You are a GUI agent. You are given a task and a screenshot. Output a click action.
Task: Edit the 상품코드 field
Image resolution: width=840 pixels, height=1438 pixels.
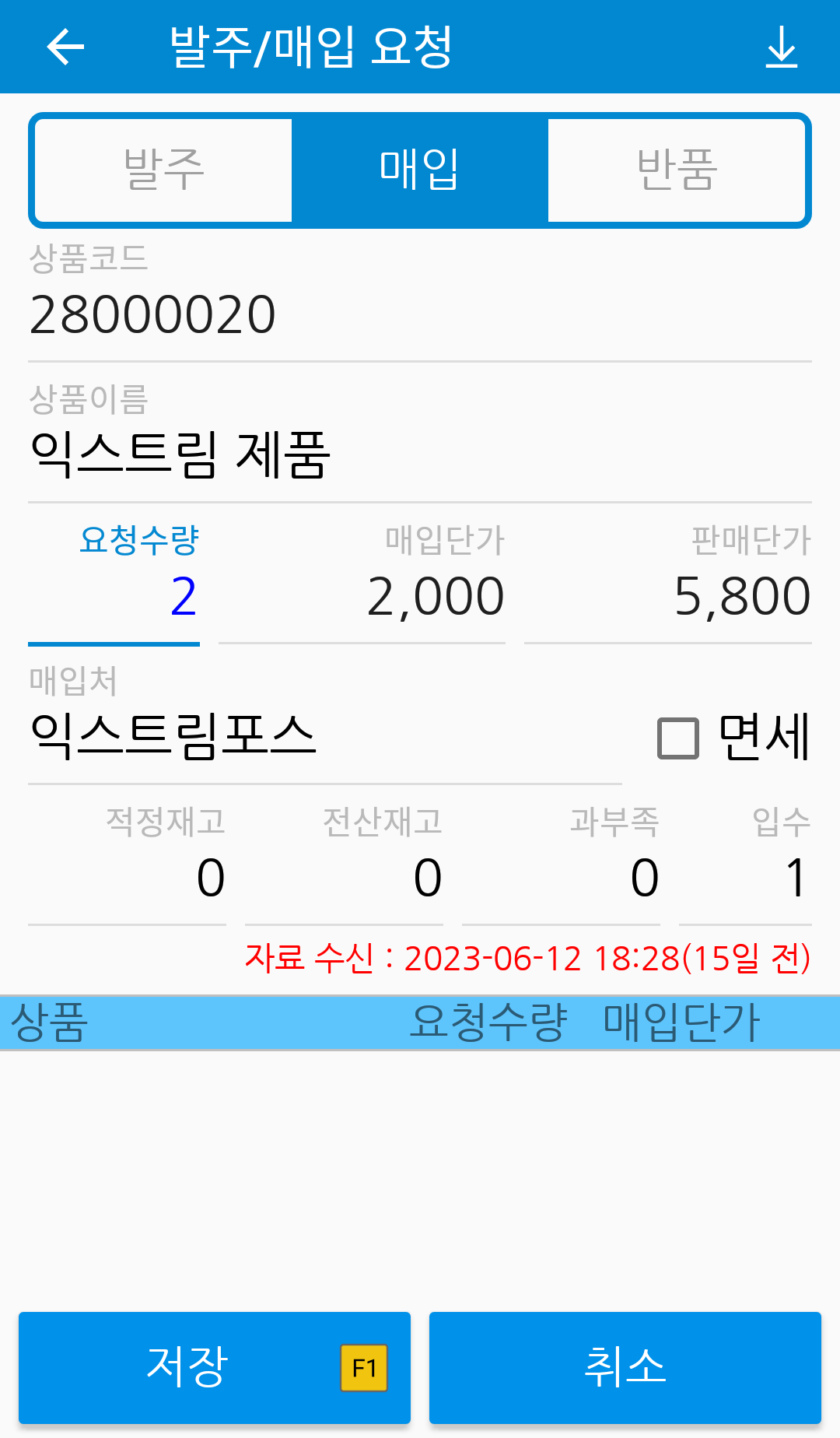[420, 314]
